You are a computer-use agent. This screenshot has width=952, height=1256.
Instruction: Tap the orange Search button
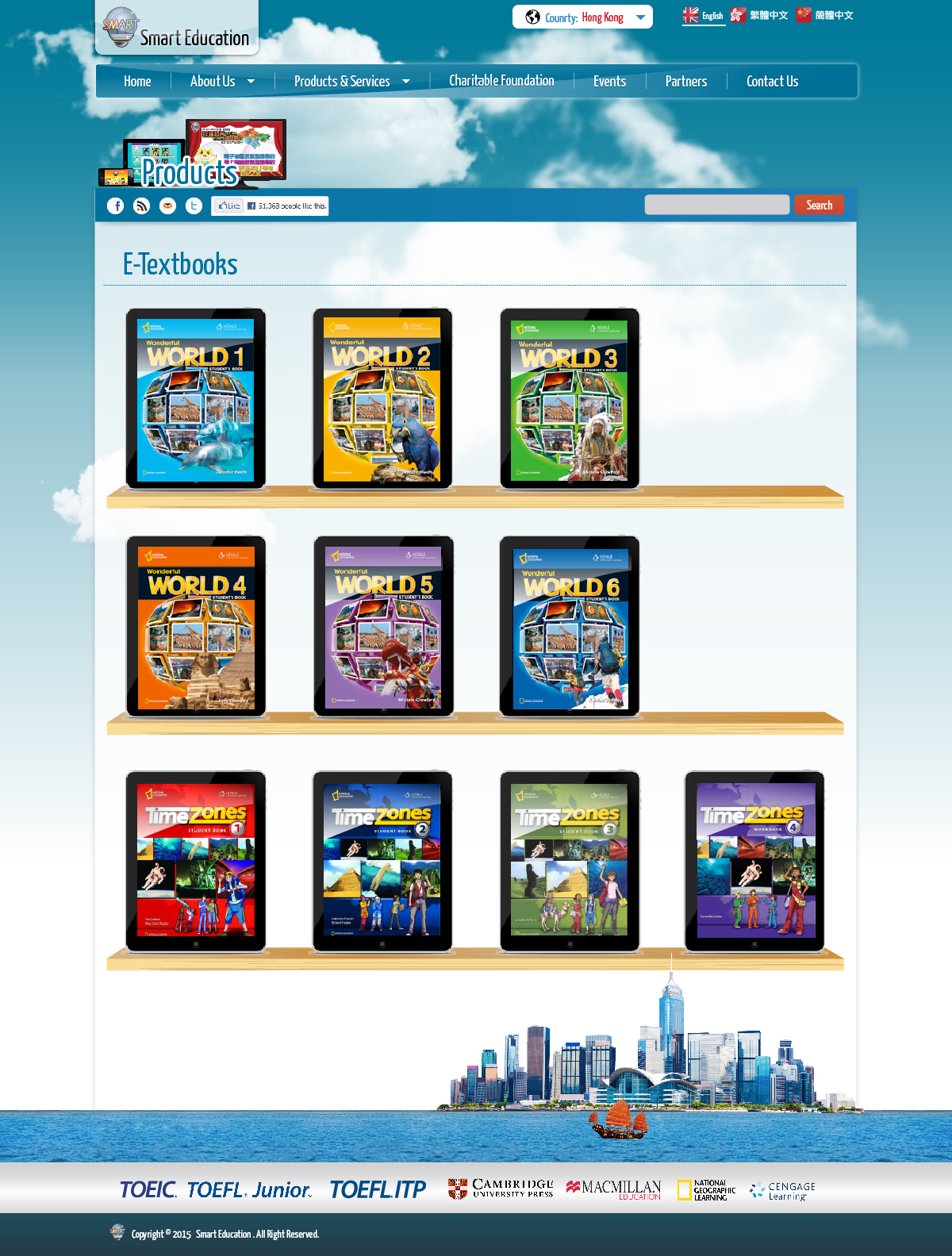[x=819, y=205]
